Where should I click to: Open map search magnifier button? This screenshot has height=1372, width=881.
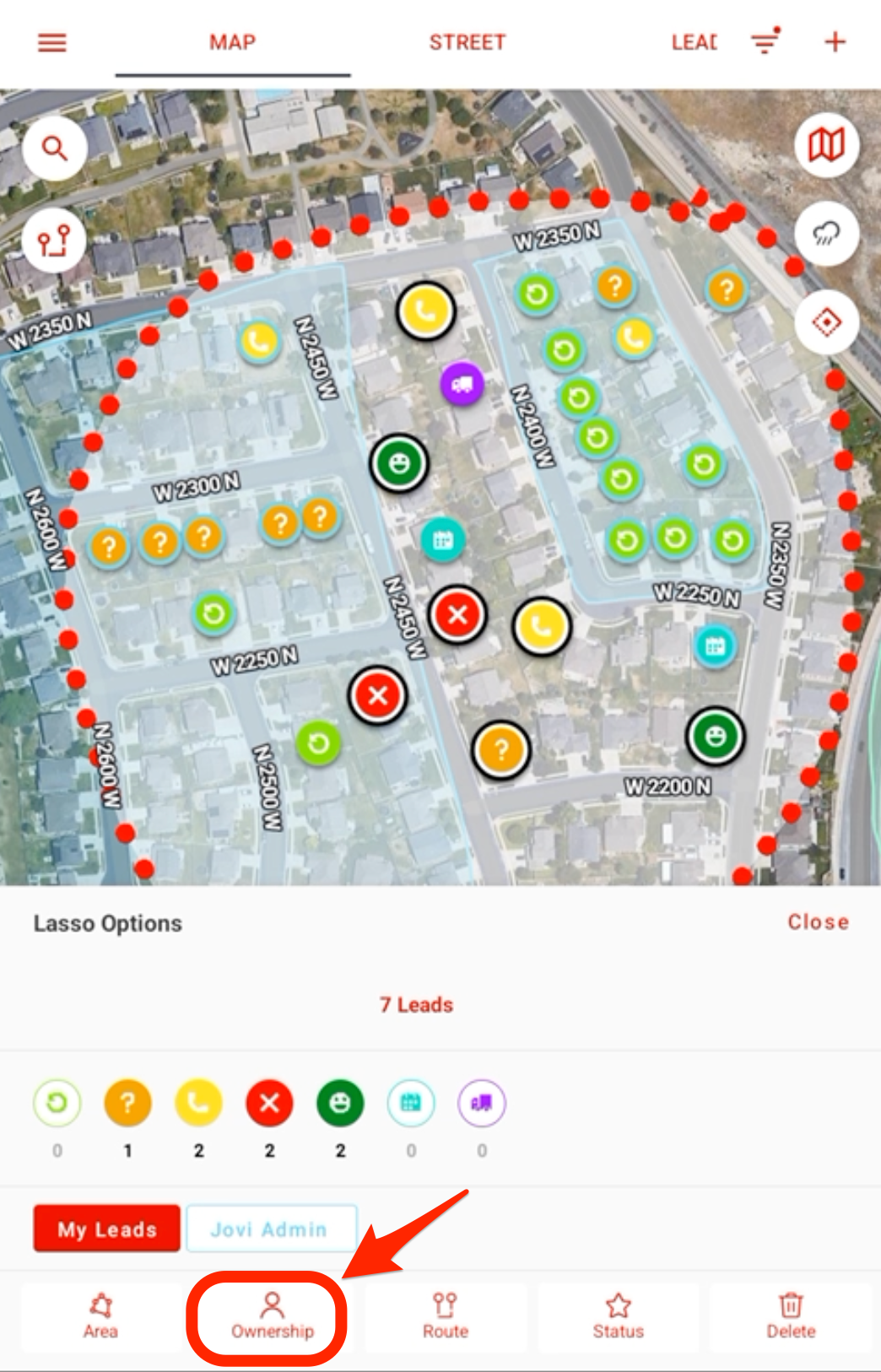coord(55,149)
